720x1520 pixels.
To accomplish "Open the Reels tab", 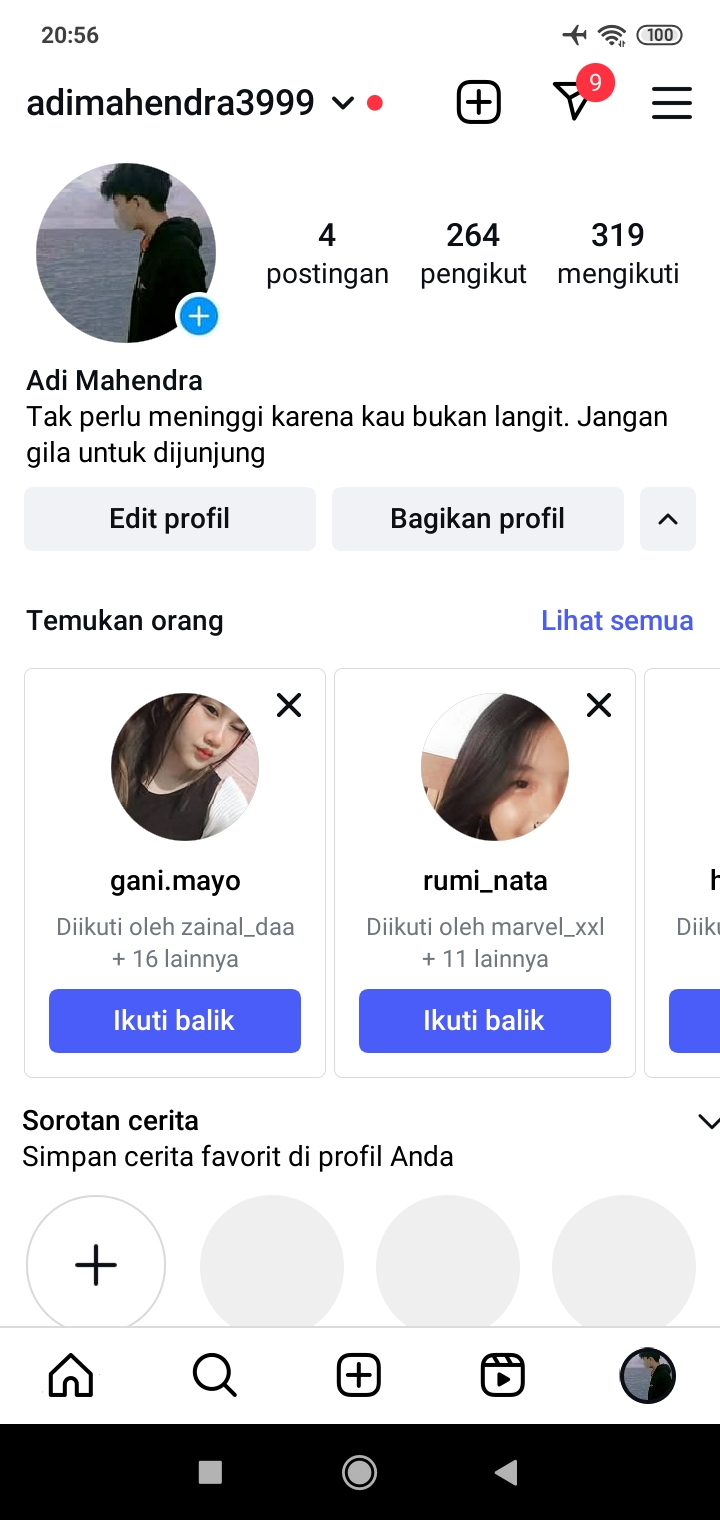I will tap(502, 1376).
